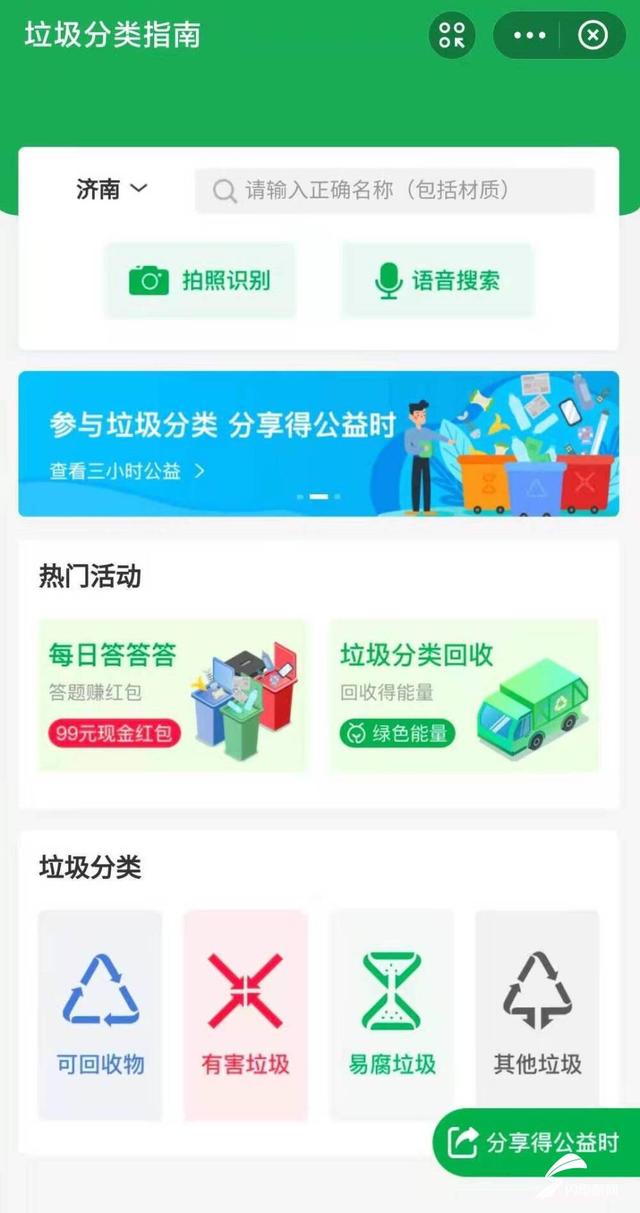This screenshot has height=1213, width=640.
Task: Select the 可回收物 category
Action: (100, 1015)
